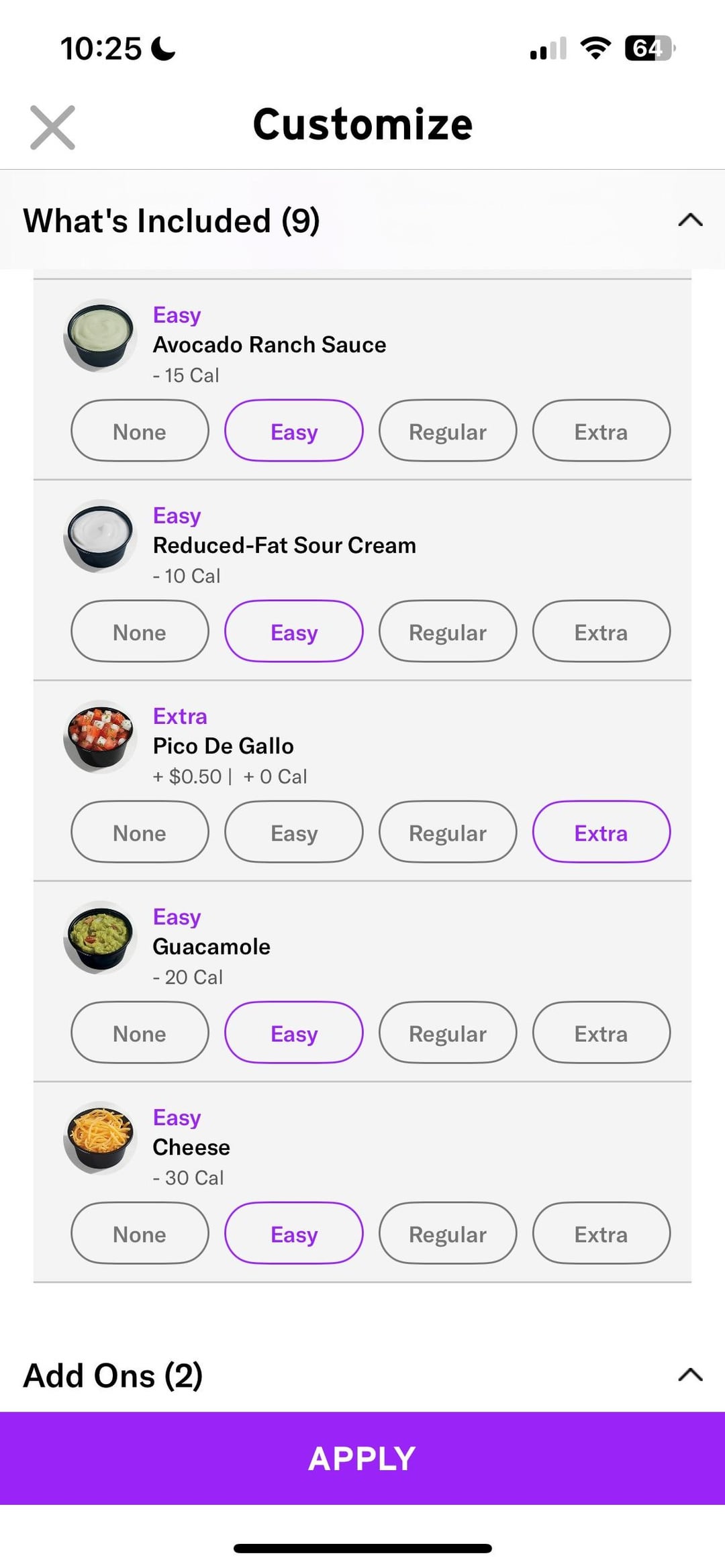Collapse the What's Included section
The width and height of the screenshot is (725, 1568).
coord(690,220)
